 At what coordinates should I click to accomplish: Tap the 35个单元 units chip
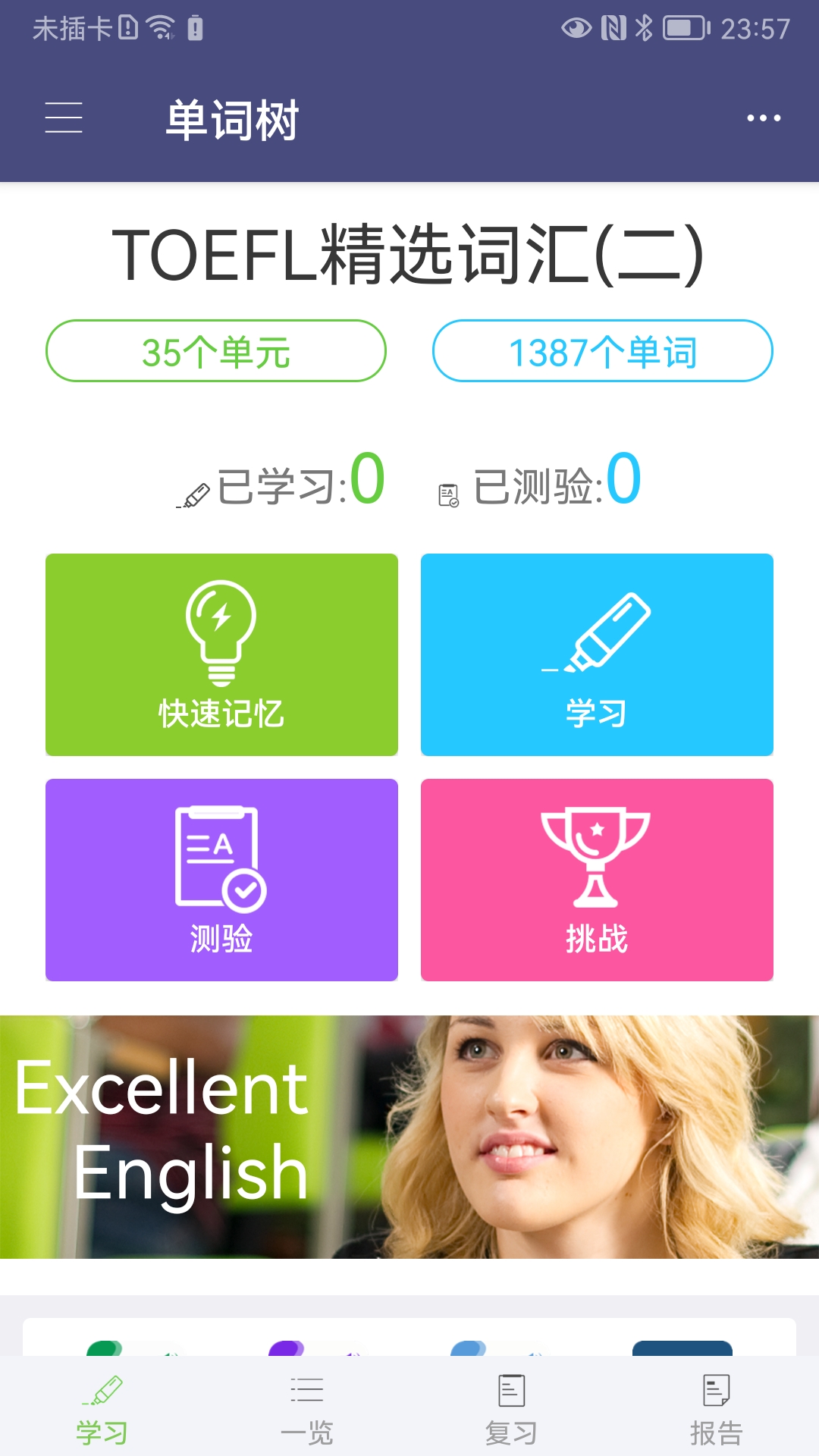tap(216, 351)
